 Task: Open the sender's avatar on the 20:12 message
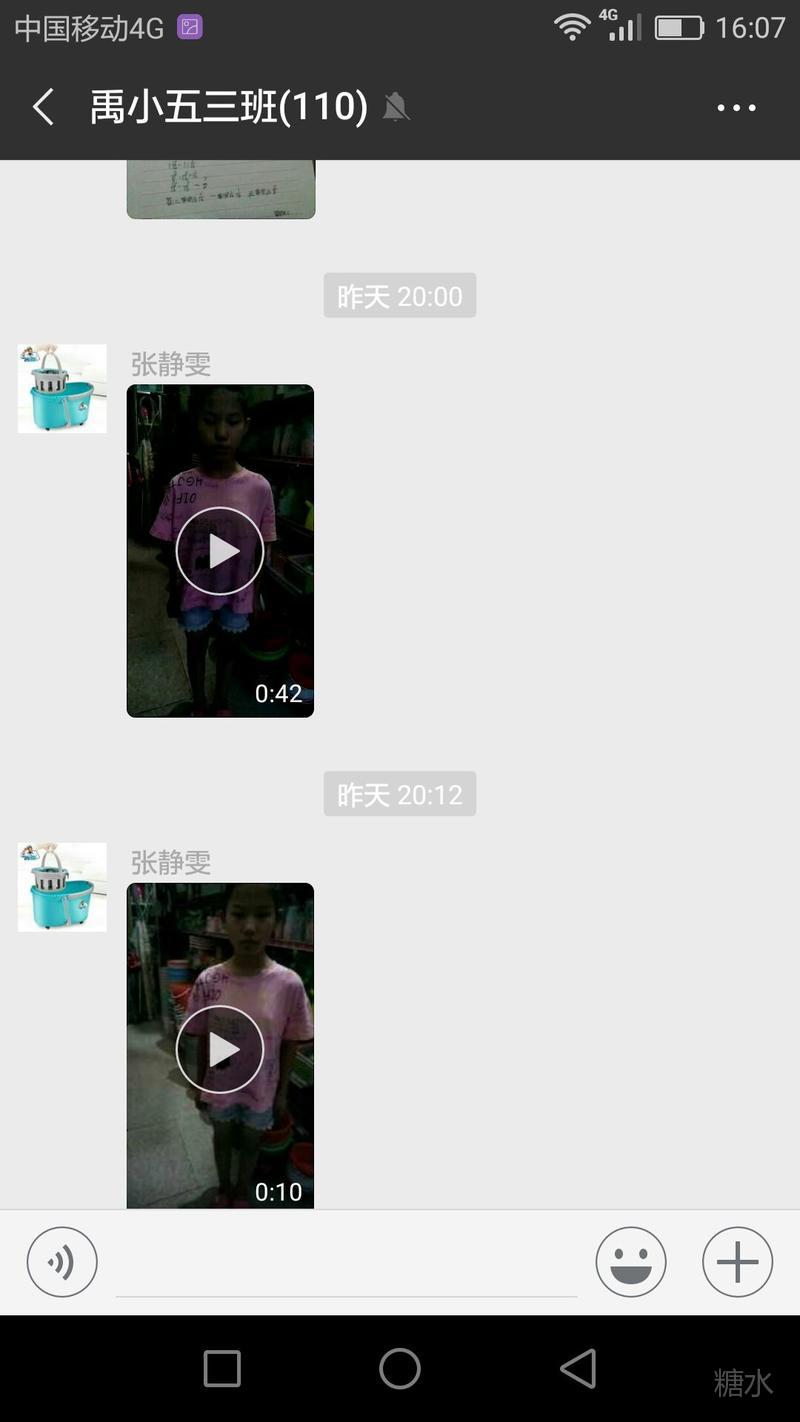(x=62, y=887)
